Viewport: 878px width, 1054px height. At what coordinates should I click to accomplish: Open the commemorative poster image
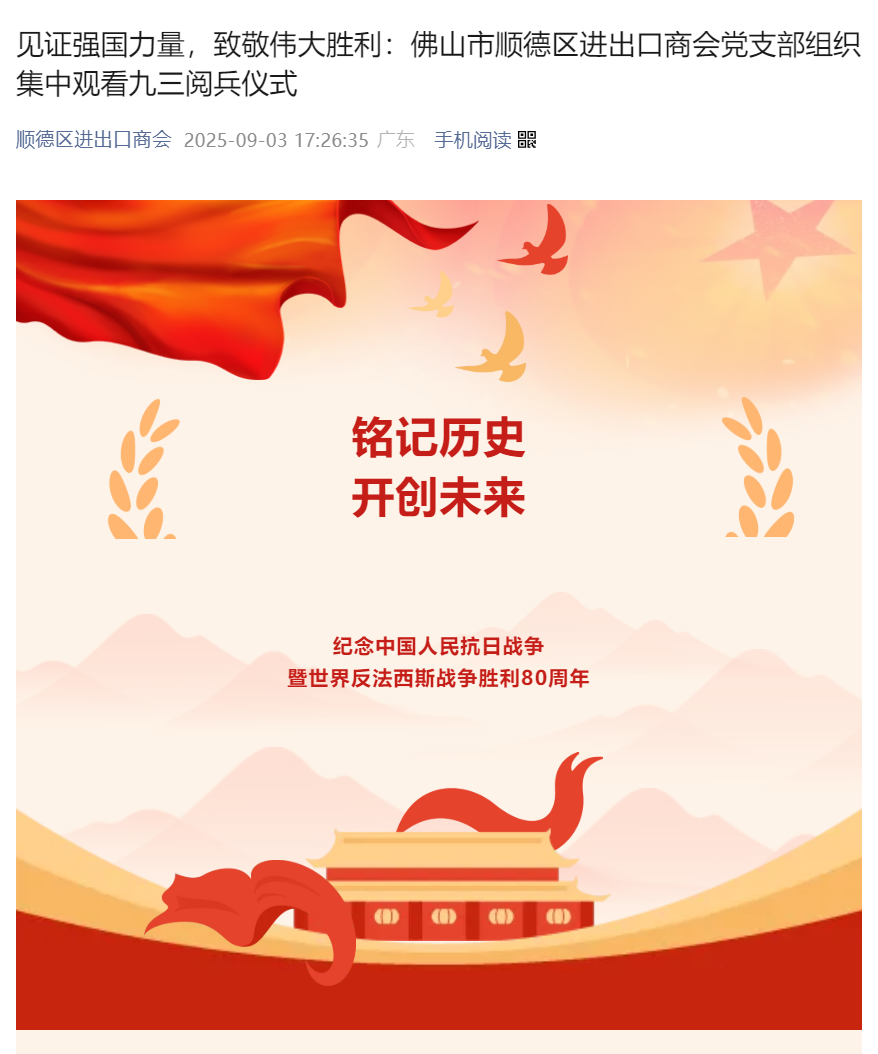[x=438, y=614]
